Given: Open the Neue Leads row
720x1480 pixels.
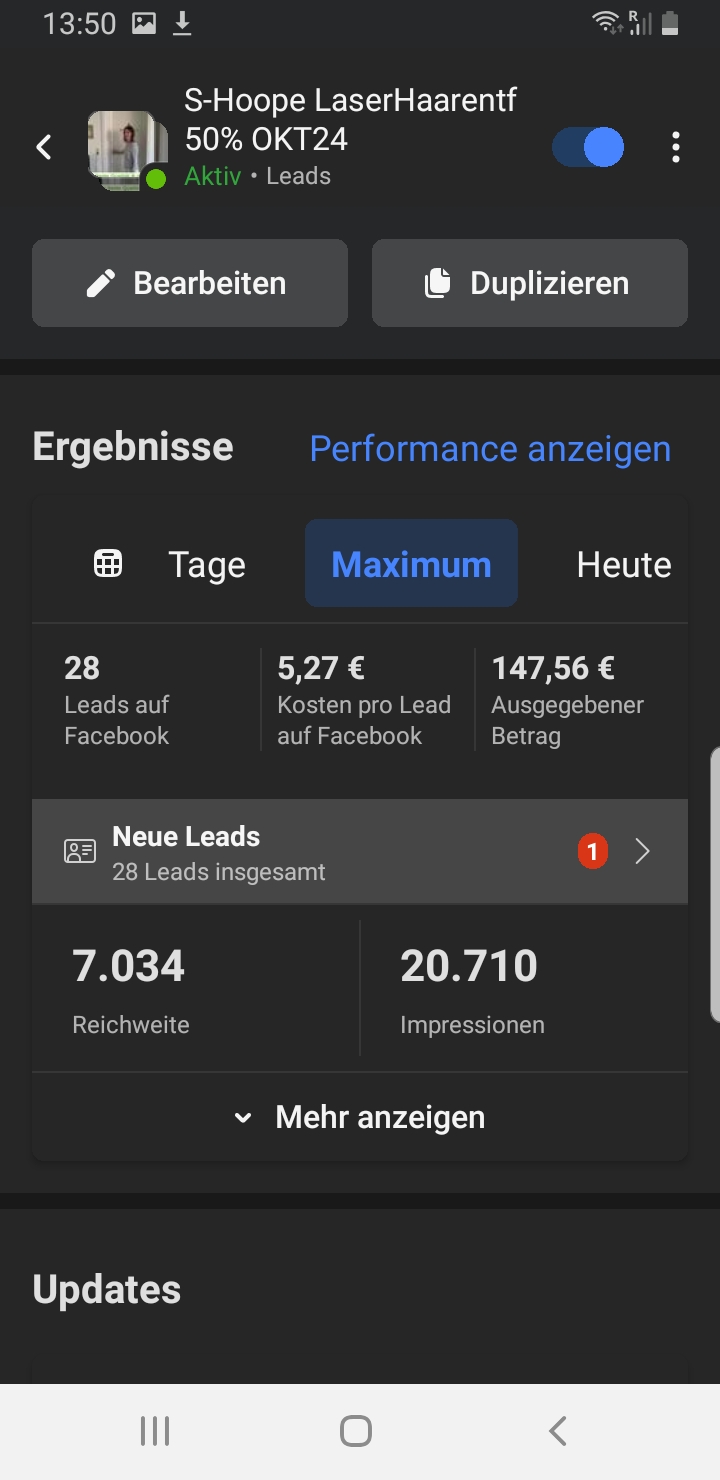Looking at the screenshot, I should point(360,852).
